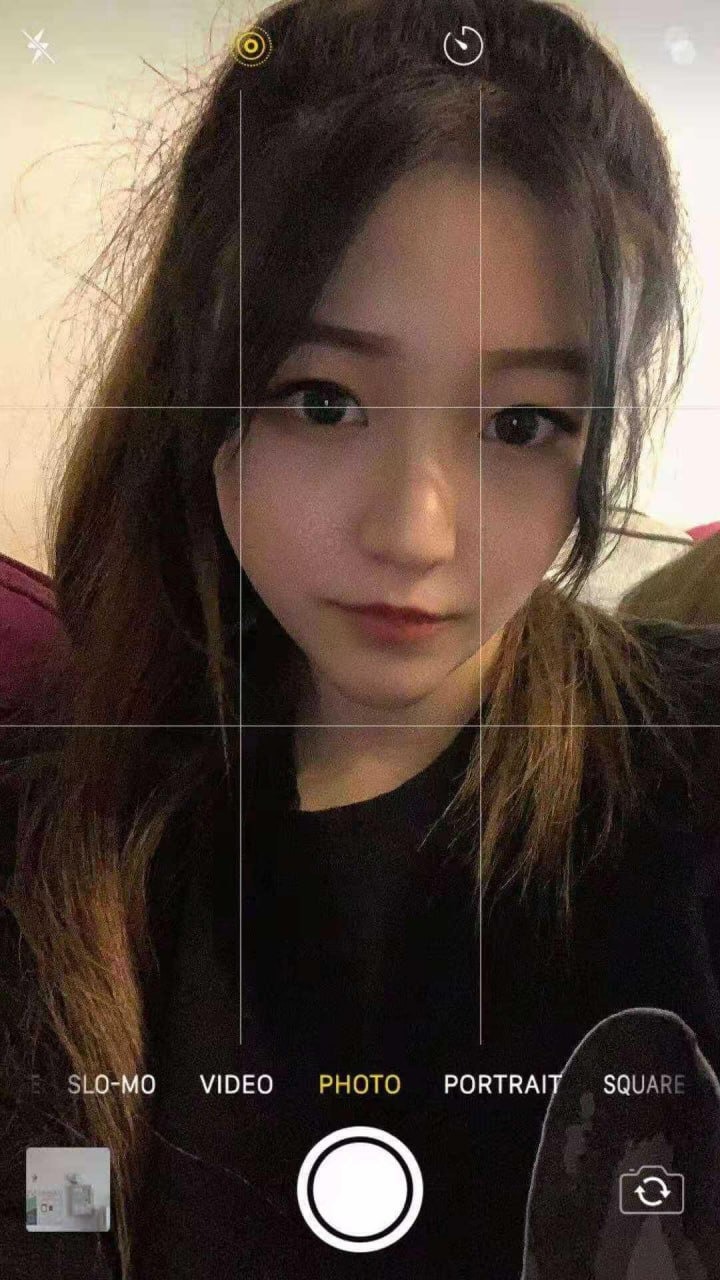This screenshot has height=1280, width=720.
Task: Take a photo with the shutter button
Action: [x=359, y=1189]
